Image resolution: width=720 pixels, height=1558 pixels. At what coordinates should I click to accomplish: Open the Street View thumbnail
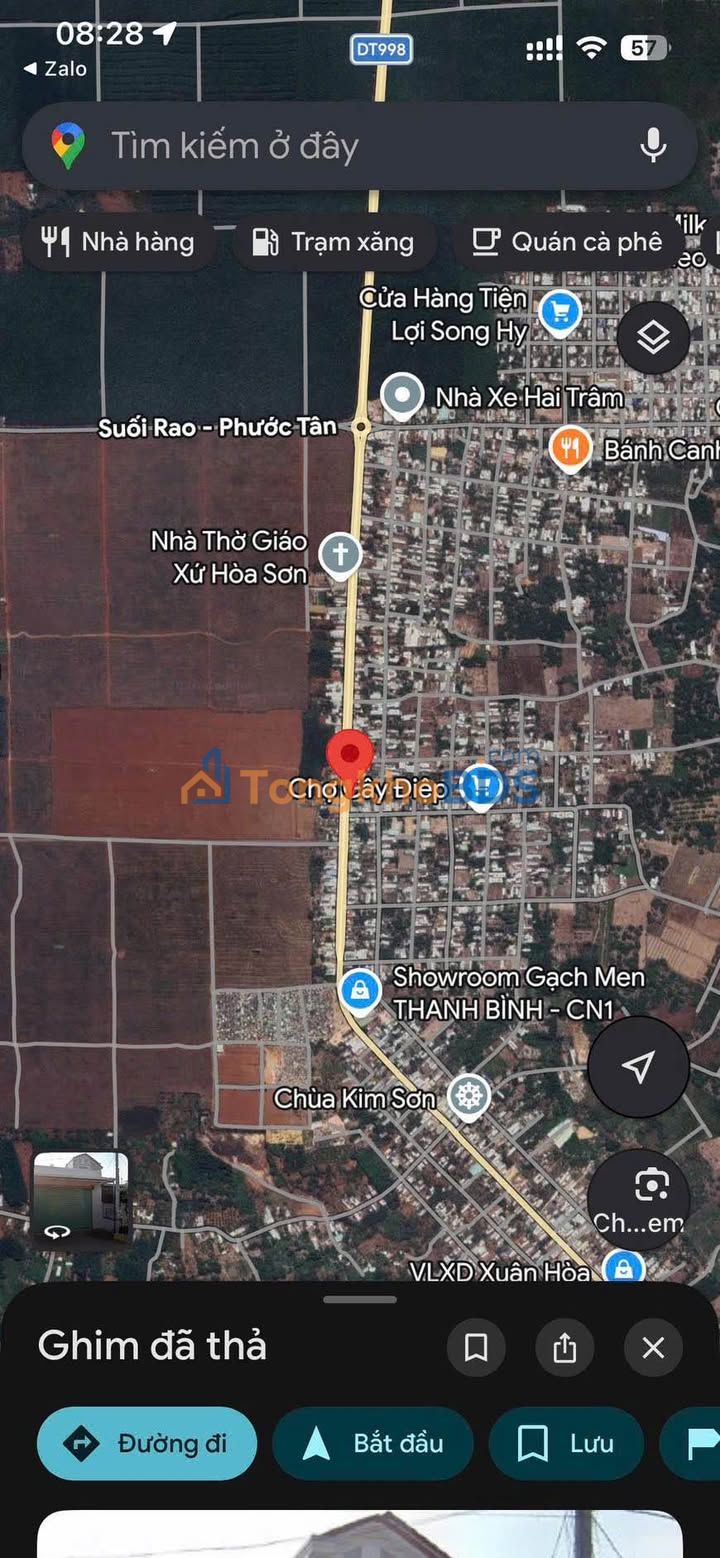(x=81, y=1199)
